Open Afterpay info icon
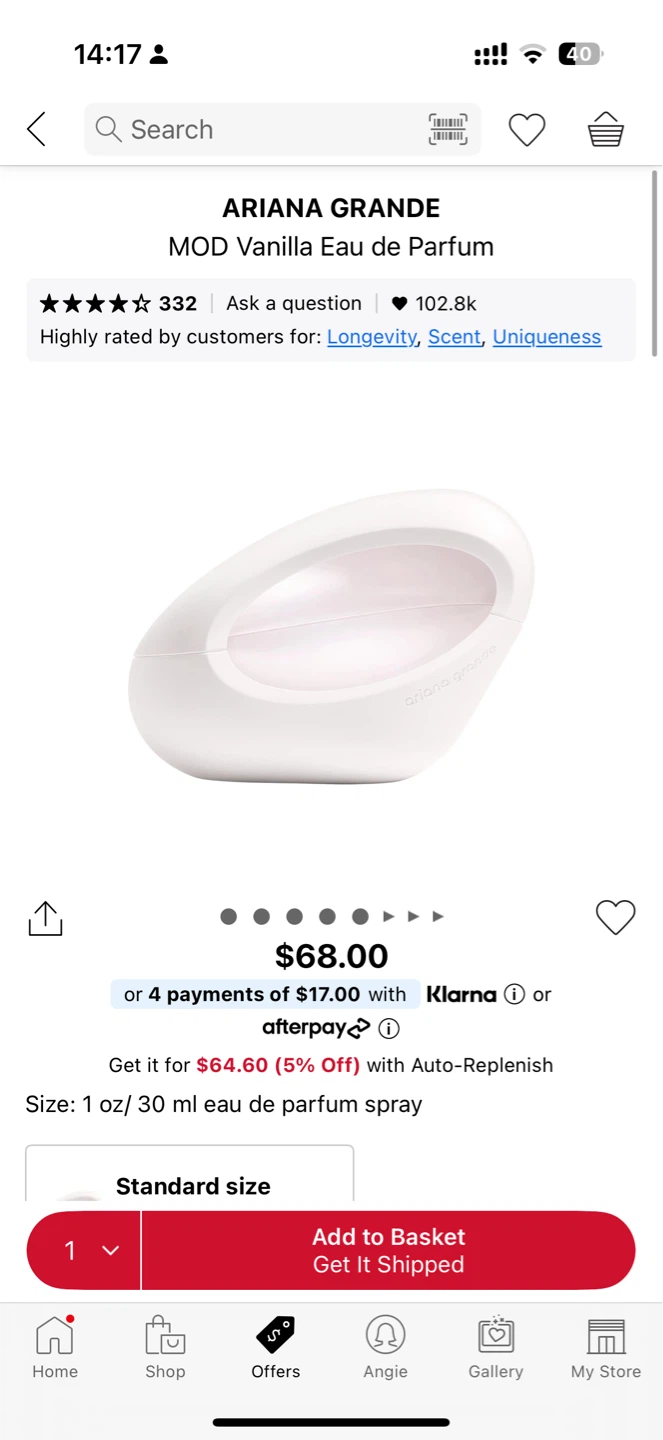The width and height of the screenshot is (663, 1440). click(389, 1028)
